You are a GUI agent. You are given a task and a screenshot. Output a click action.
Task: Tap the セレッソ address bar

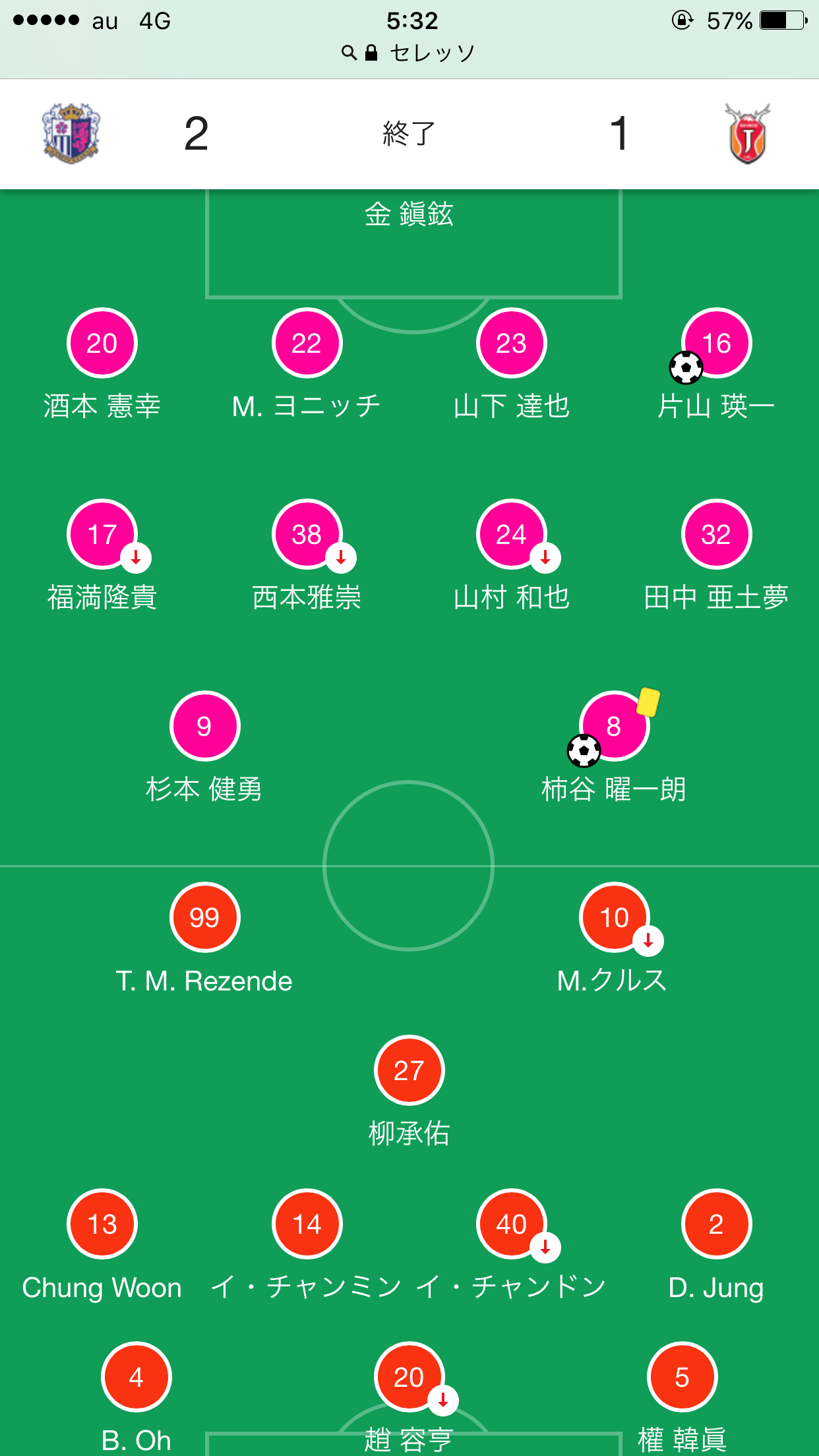point(409,53)
